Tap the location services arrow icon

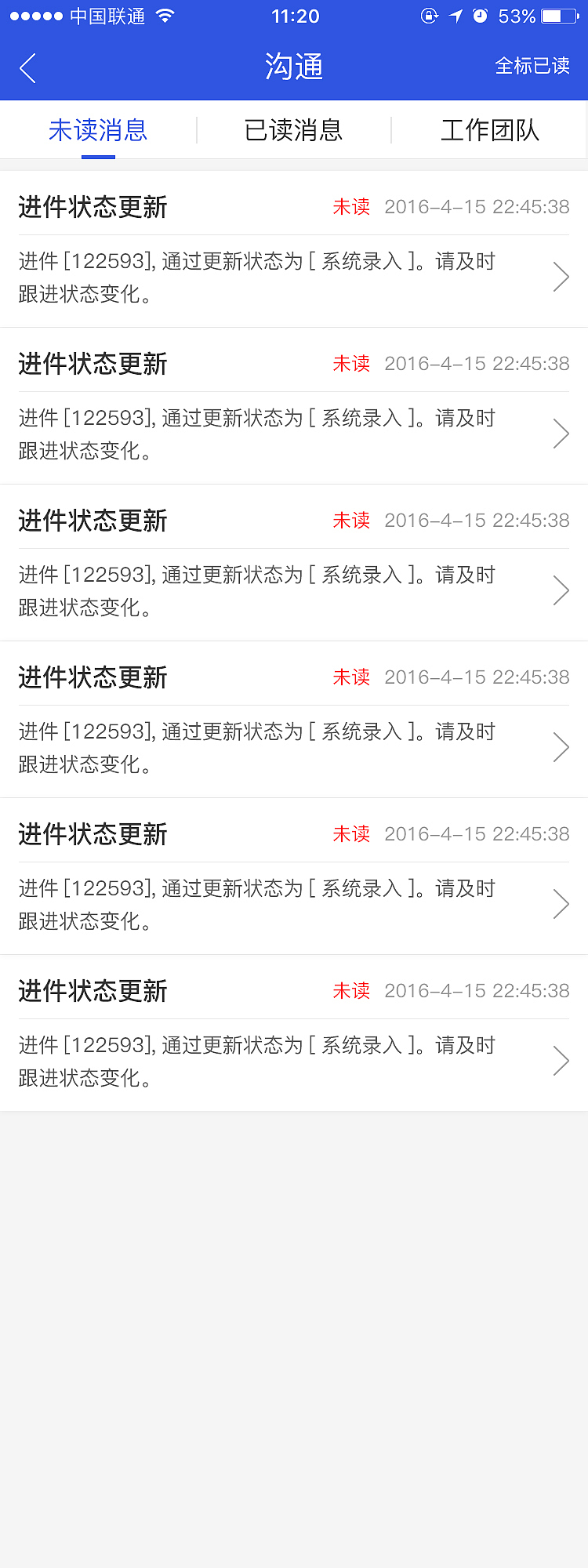456,14
